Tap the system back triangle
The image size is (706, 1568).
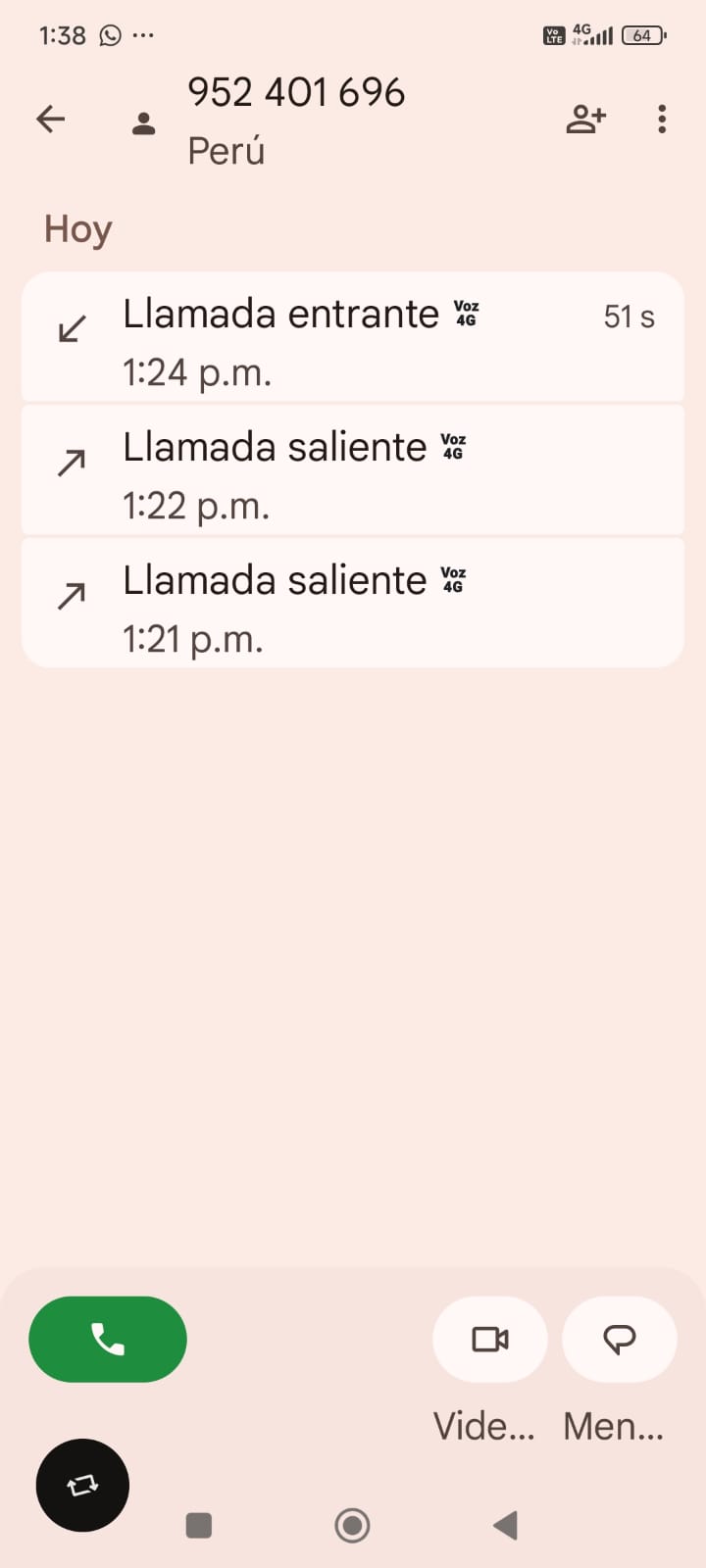505,1525
